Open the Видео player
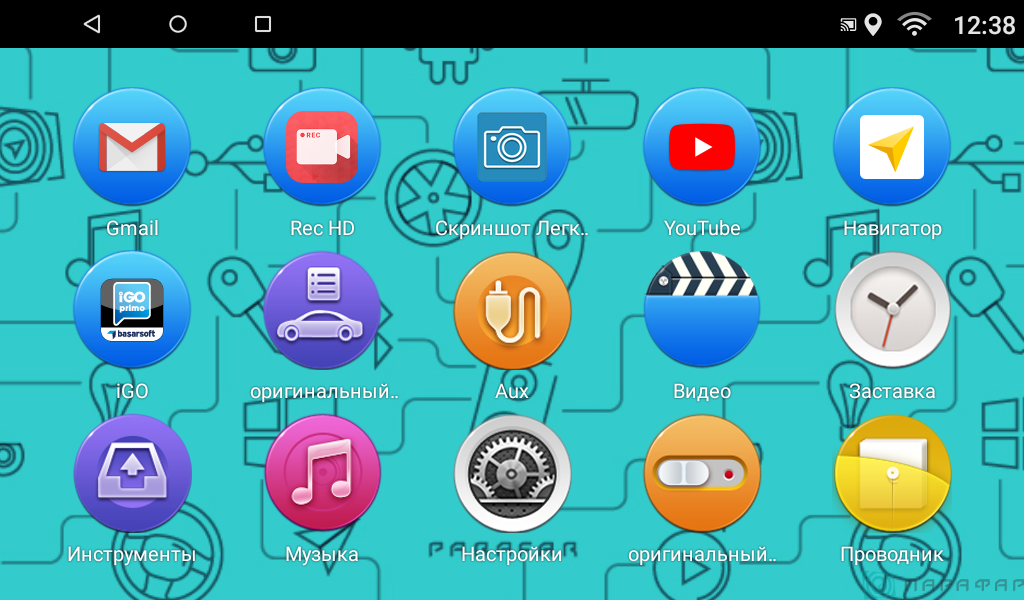This screenshot has width=1024, height=600. click(x=702, y=310)
